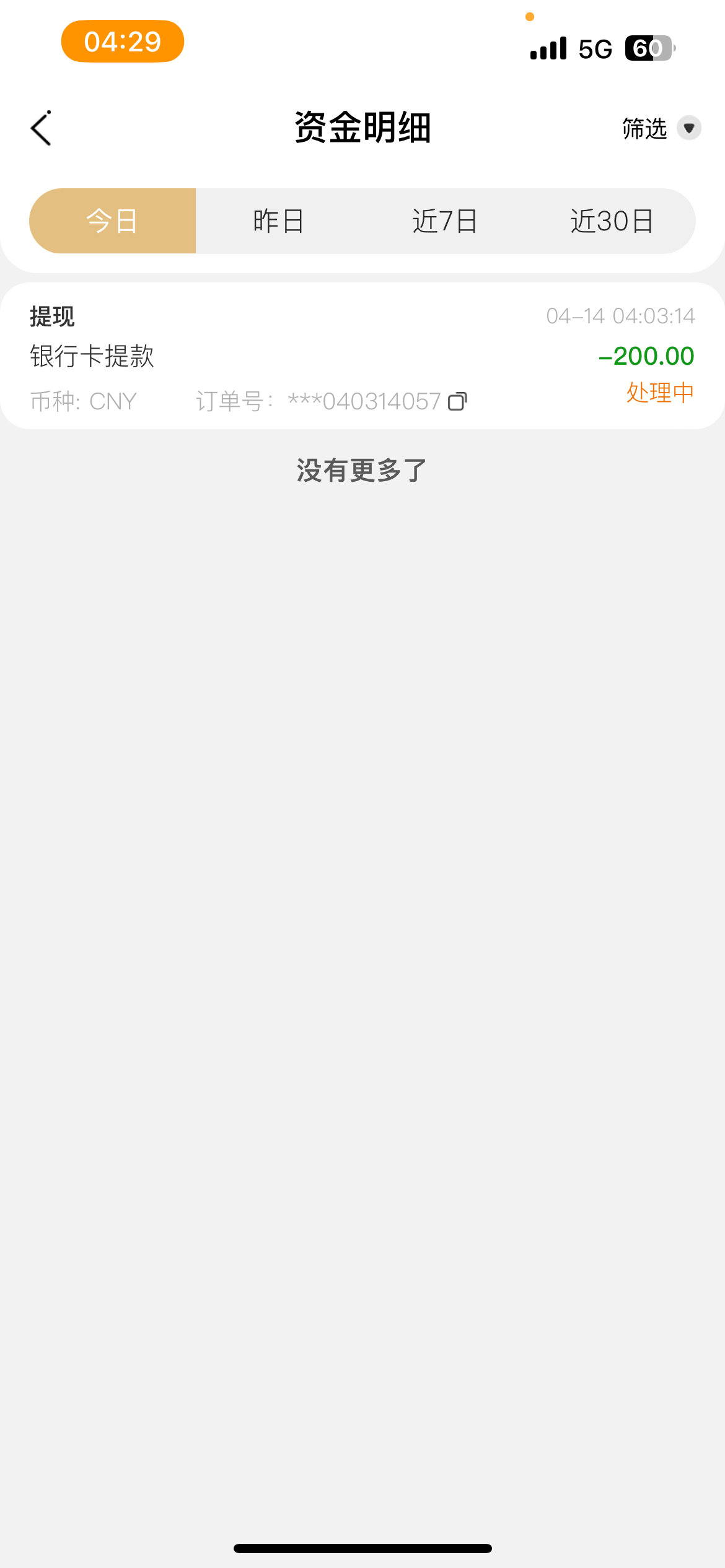This screenshot has height=1568, width=725.
Task: Tap the orange 04:29 time pill
Action: tap(122, 41)
